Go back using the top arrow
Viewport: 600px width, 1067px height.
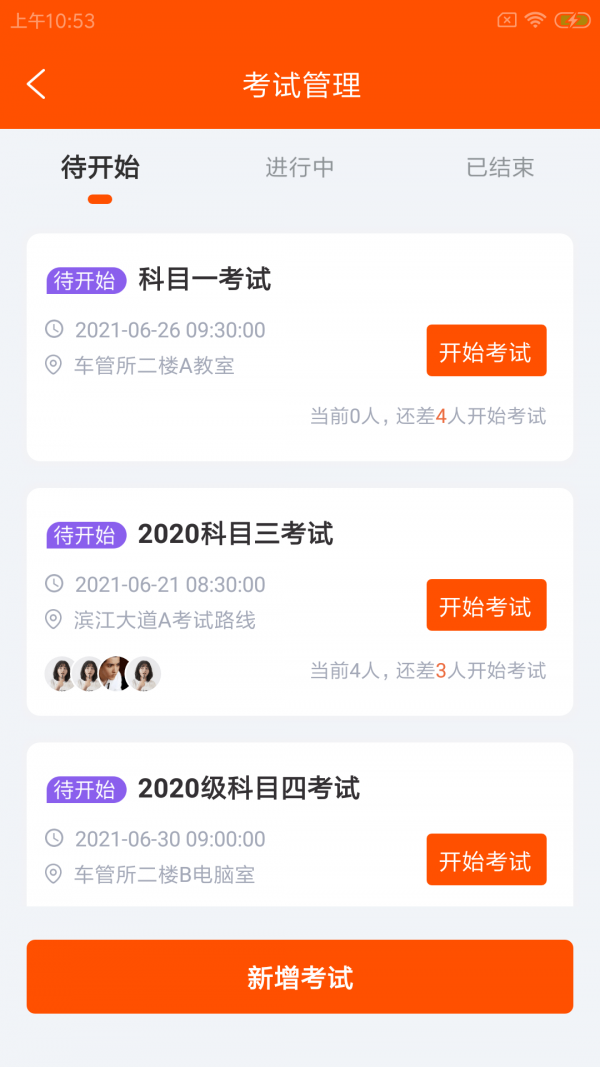pyautogui.click(x=36, y=84)
